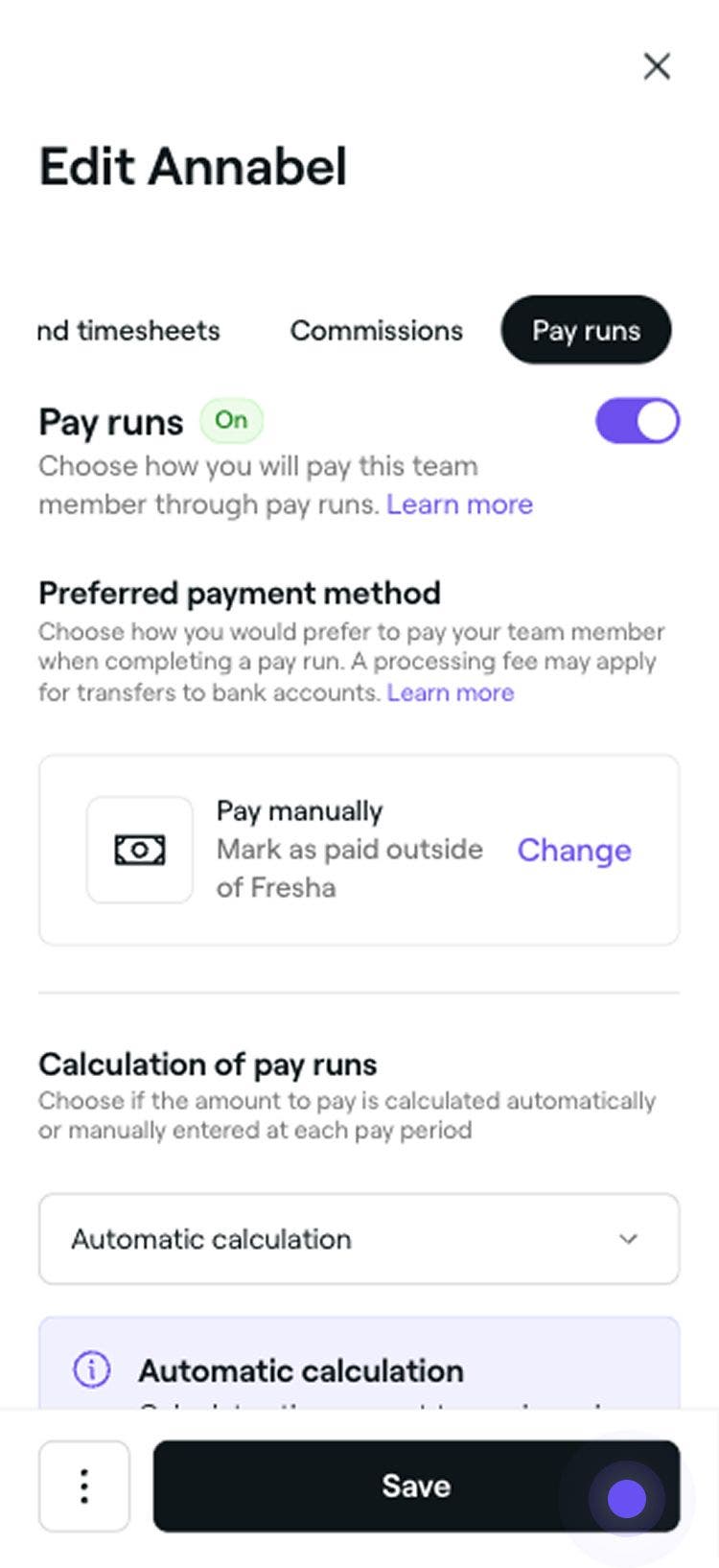
Task: Close the Edit Annabel panel
Action: [657, 66]
